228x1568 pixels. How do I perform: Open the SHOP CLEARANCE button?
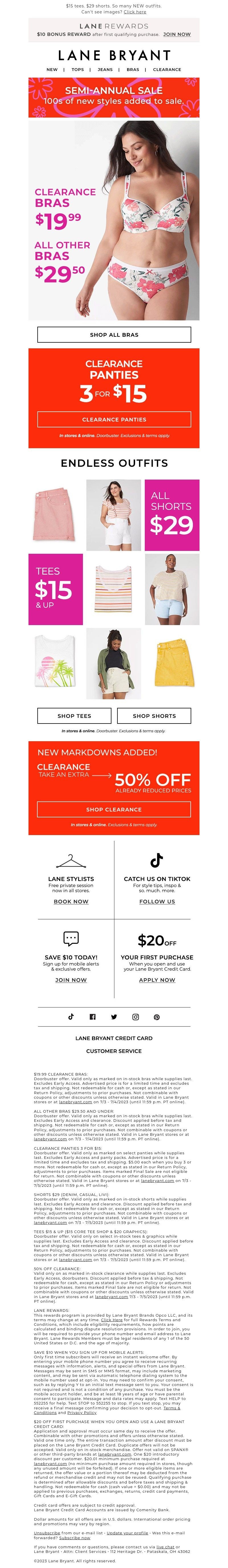coord(114,809)
